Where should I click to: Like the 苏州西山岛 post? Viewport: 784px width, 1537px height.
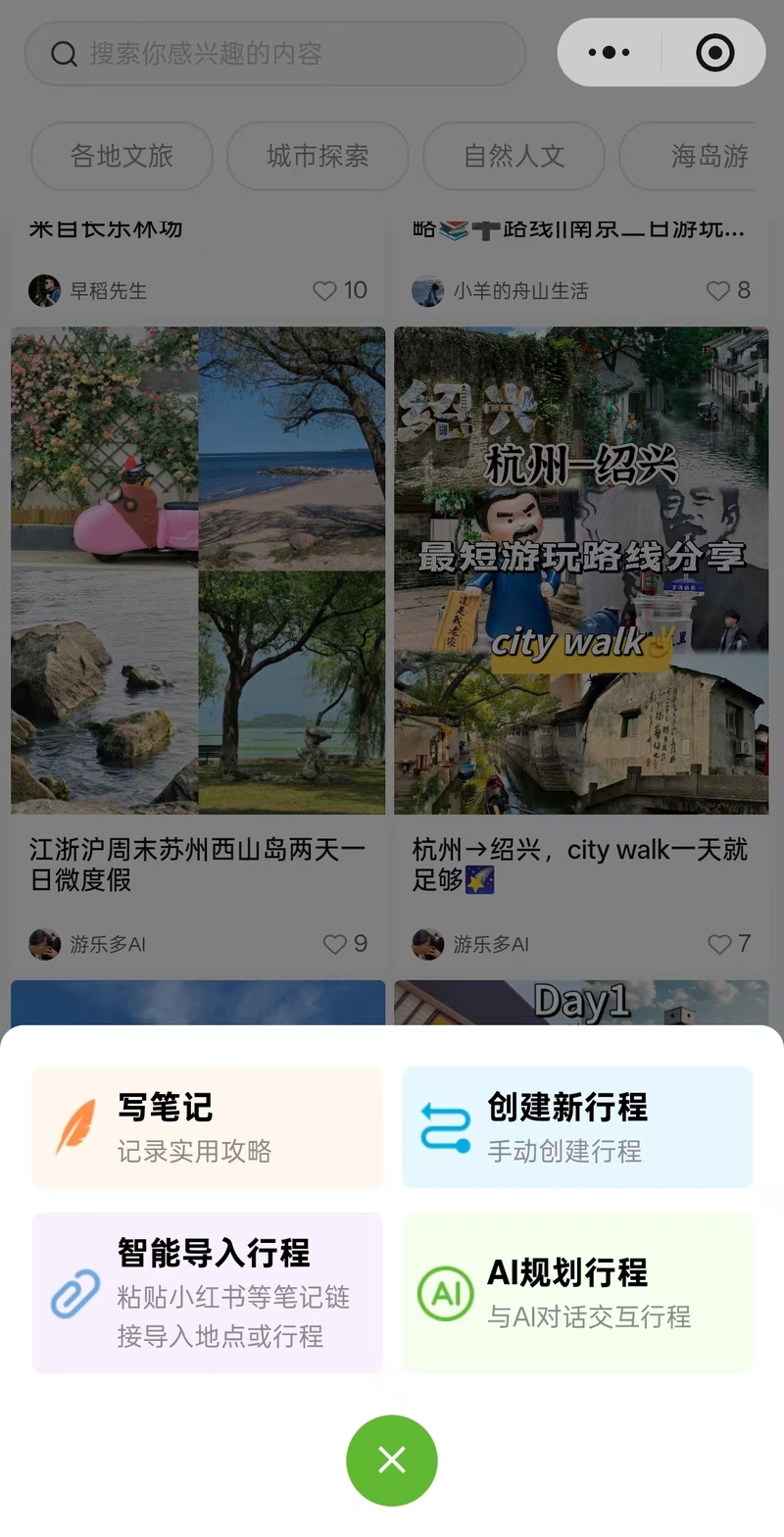point(335,944)
